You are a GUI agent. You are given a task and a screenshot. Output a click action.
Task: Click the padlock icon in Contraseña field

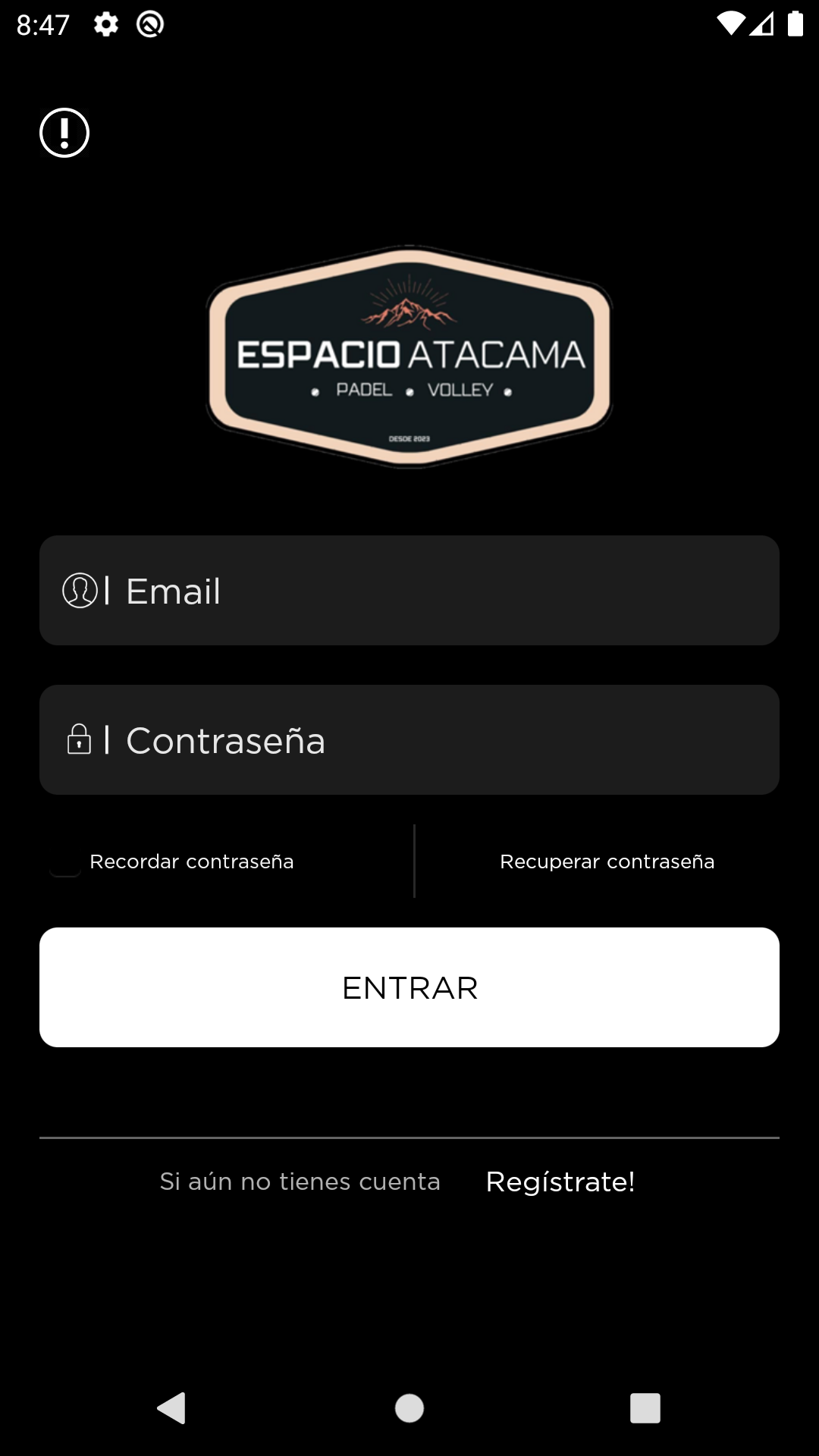[81, 740]
